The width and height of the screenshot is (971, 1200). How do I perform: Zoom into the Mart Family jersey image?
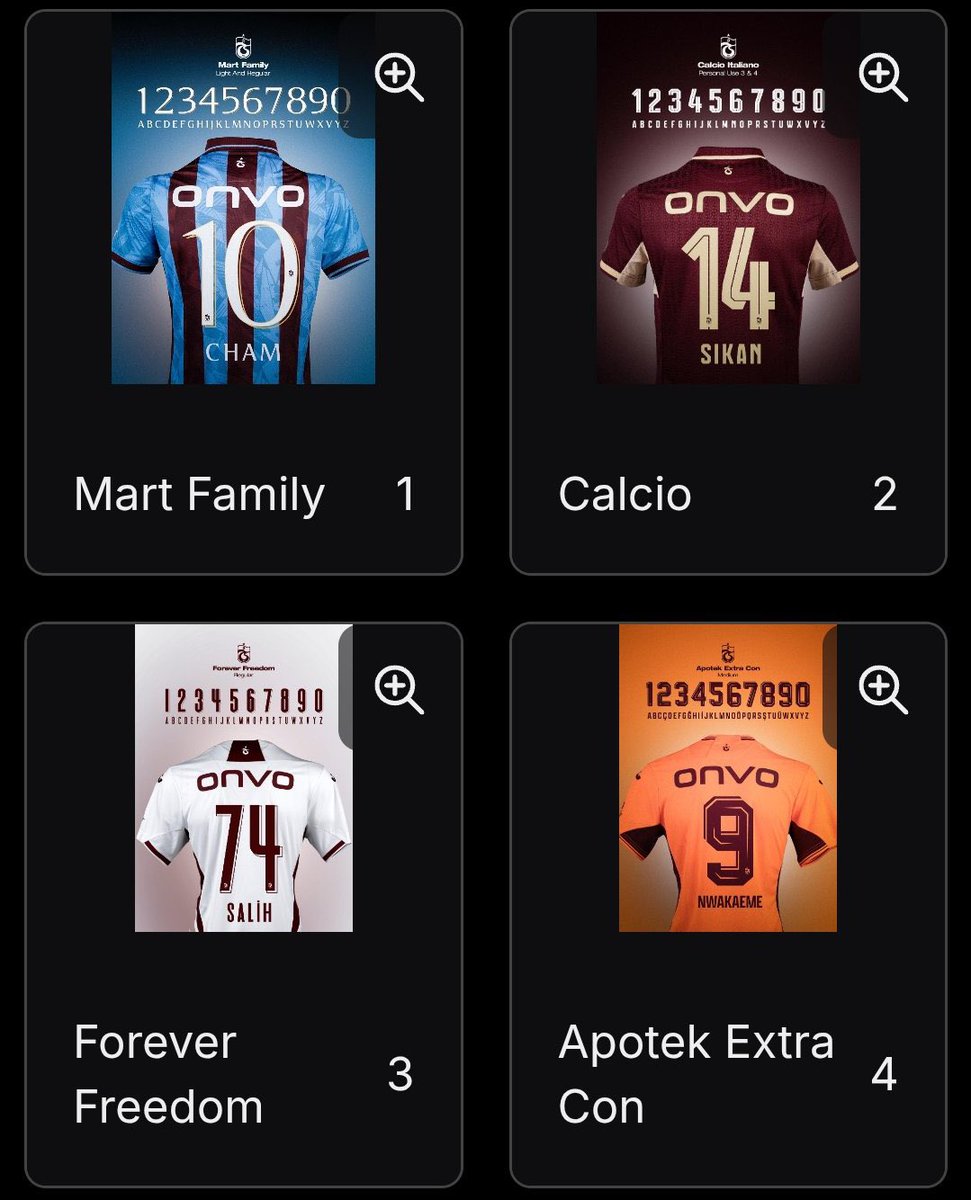(398, 77)
